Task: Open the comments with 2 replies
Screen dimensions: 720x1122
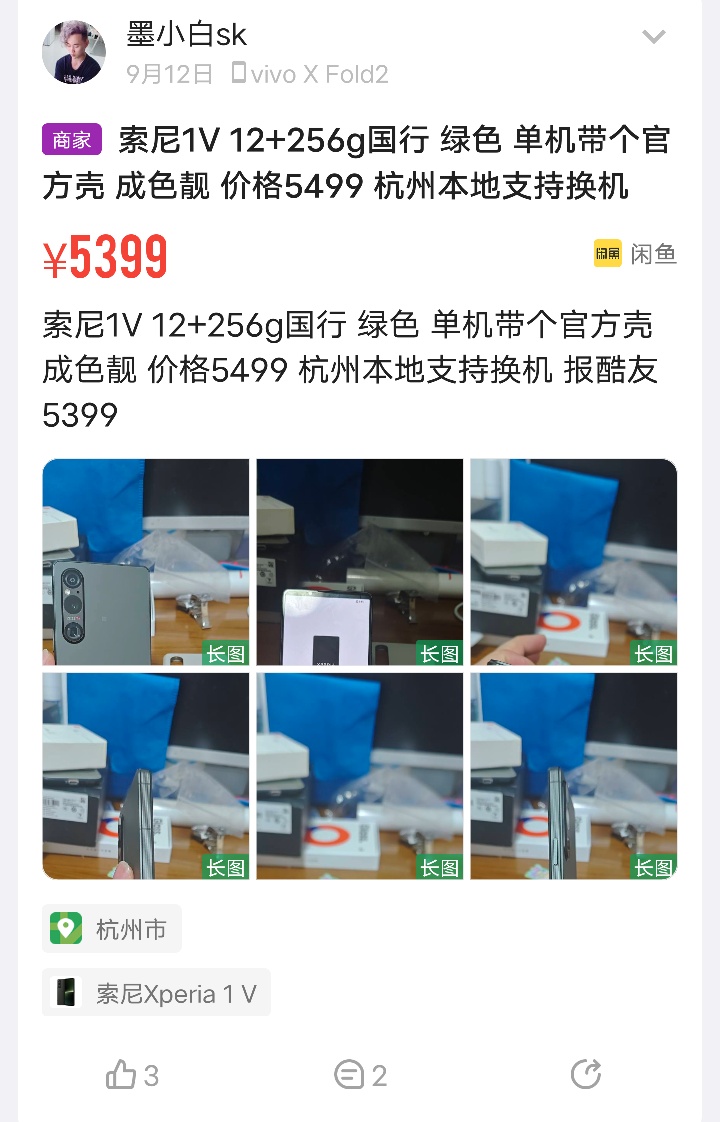Action: (360, 1076)
